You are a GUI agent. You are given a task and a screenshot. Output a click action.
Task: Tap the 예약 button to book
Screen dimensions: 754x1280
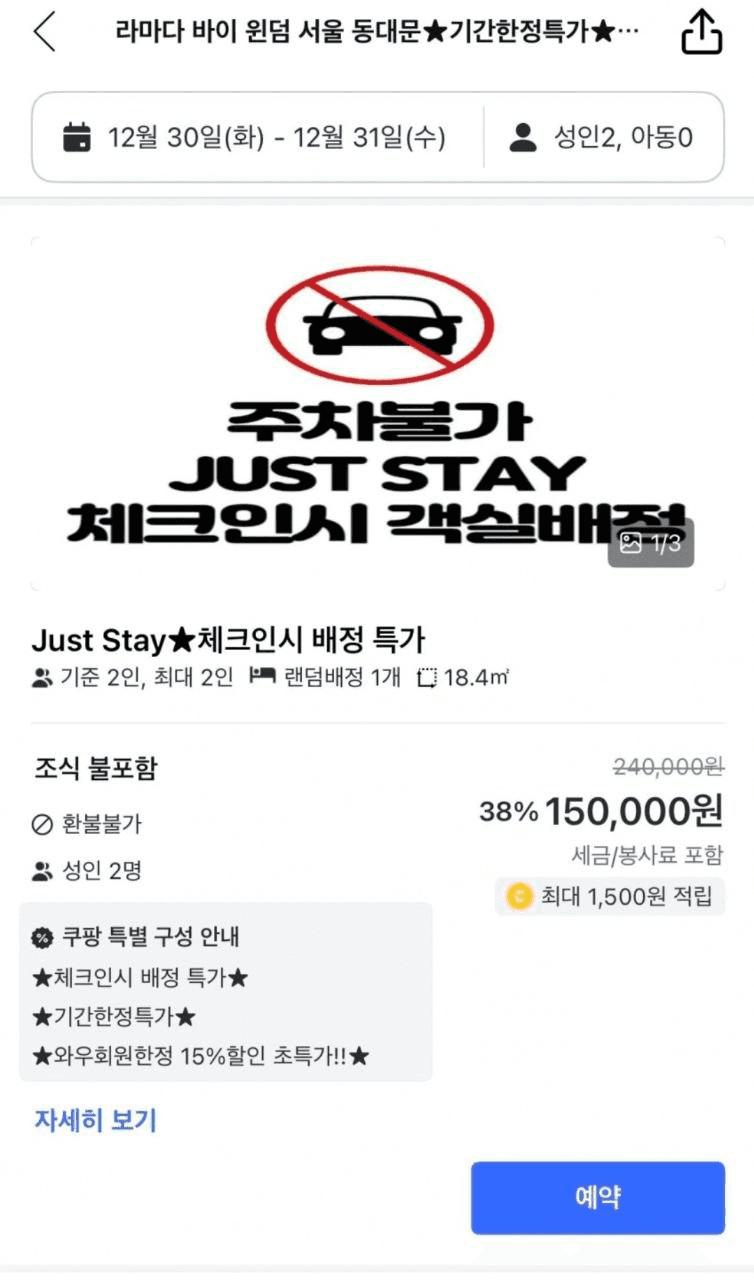pos(597,1197)
